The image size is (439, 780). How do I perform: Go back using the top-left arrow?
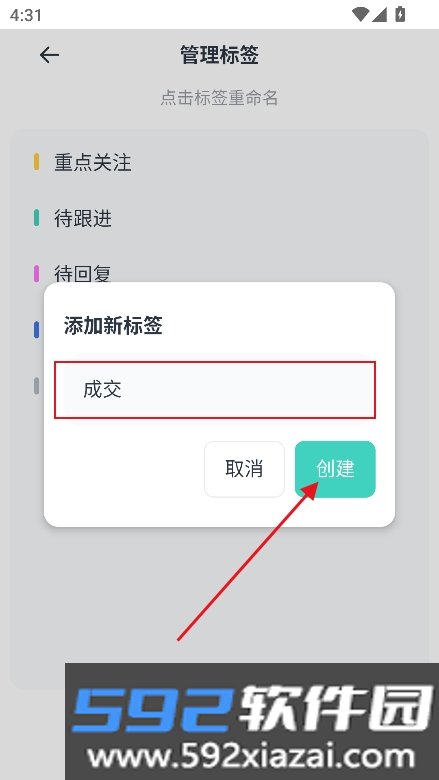coord(49,55)
